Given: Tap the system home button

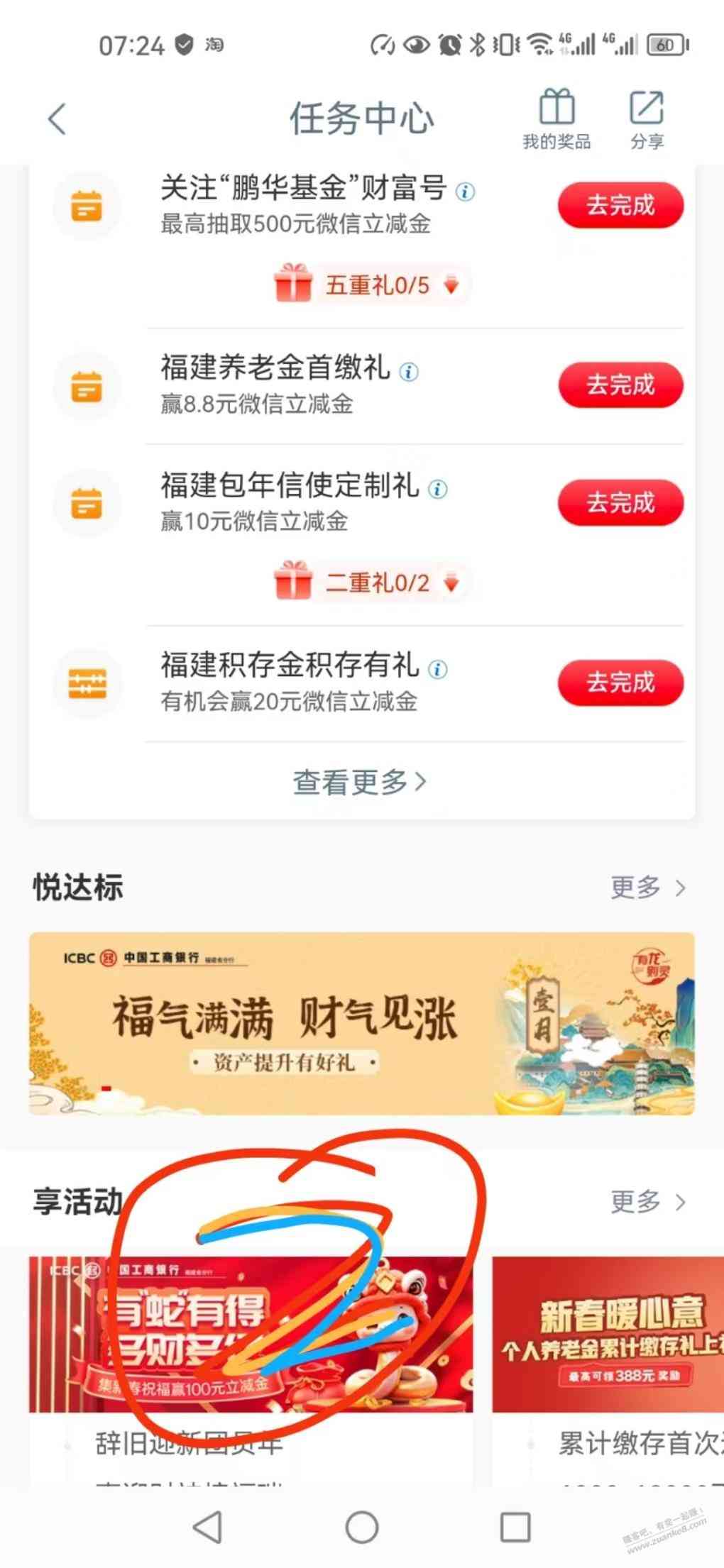Looking at the screenshot, I should click(x=361, y=1528).
